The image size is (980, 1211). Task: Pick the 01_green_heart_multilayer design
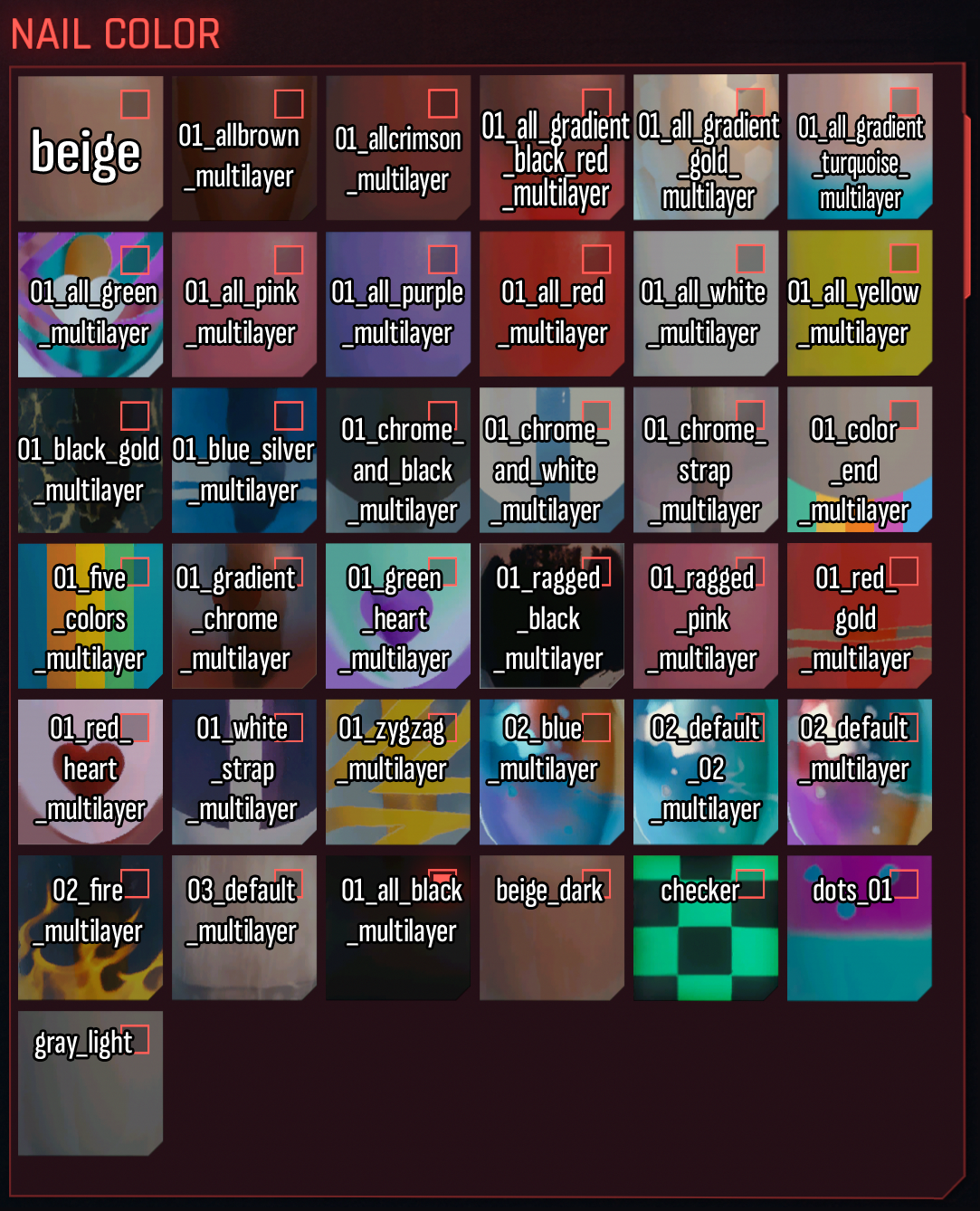coord(398,617)
